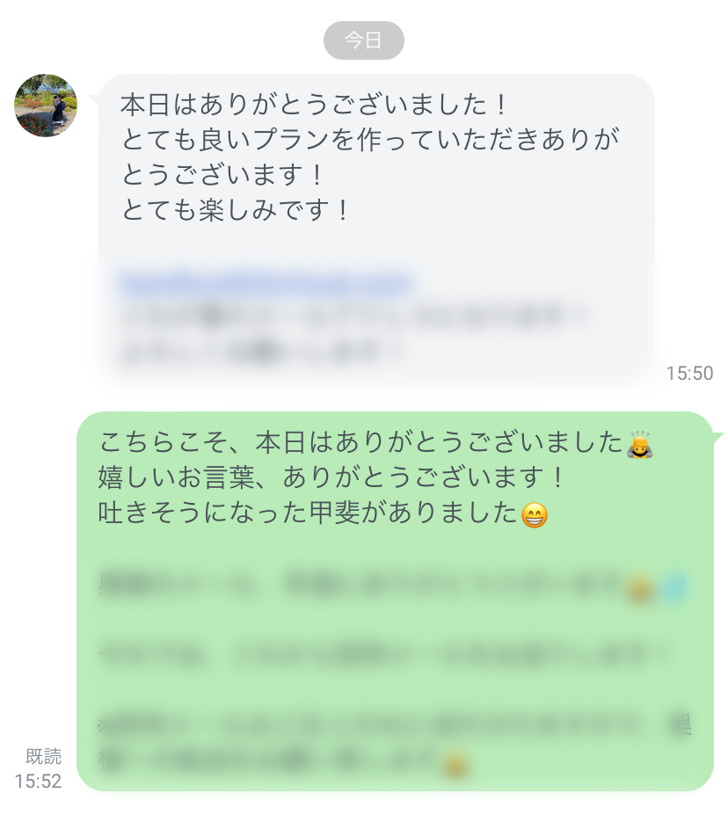Image resolution: width=728 pixels, height=821 pixels.
Task: Open the sender's profile picture
Action: (x=46, y=105)
